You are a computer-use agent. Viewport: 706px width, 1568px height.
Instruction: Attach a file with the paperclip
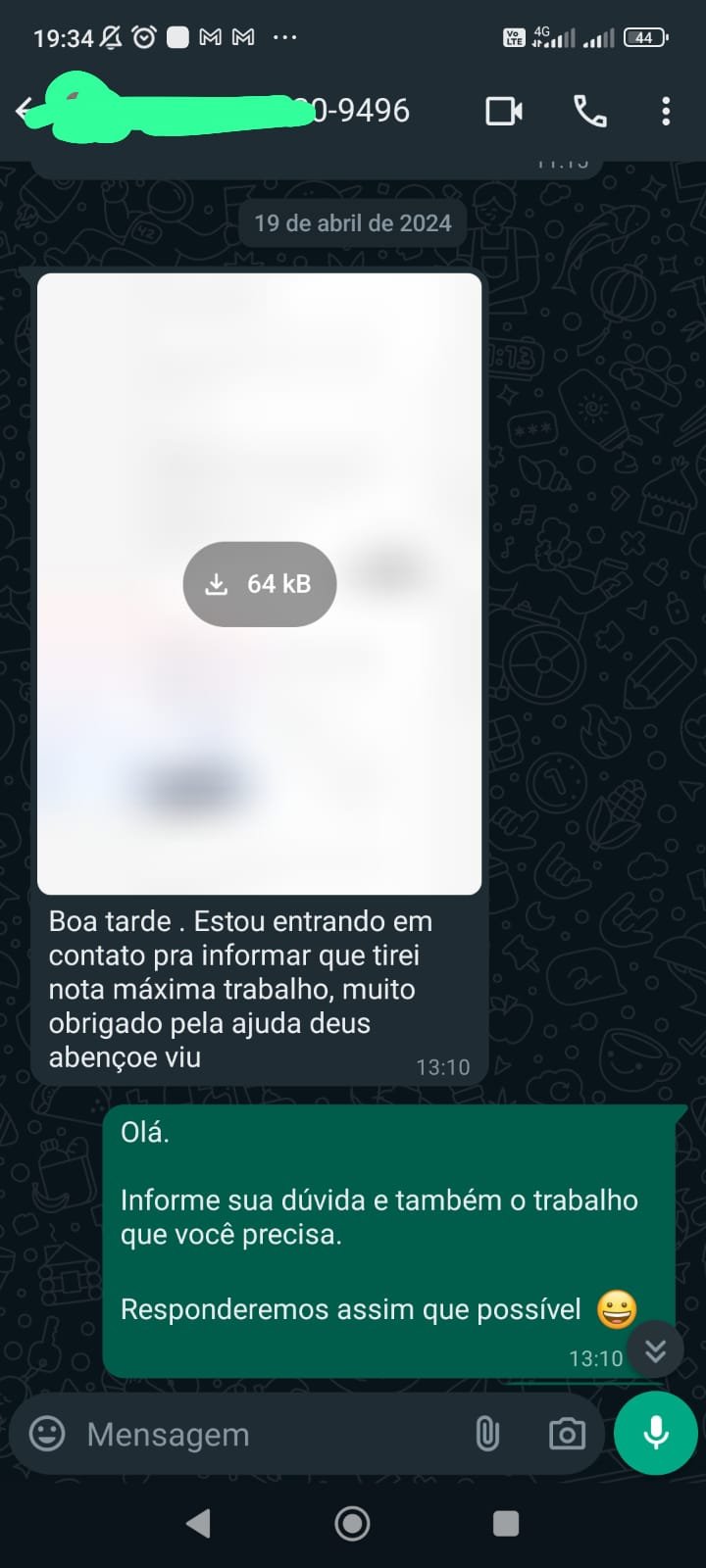tap(486, 1434)
